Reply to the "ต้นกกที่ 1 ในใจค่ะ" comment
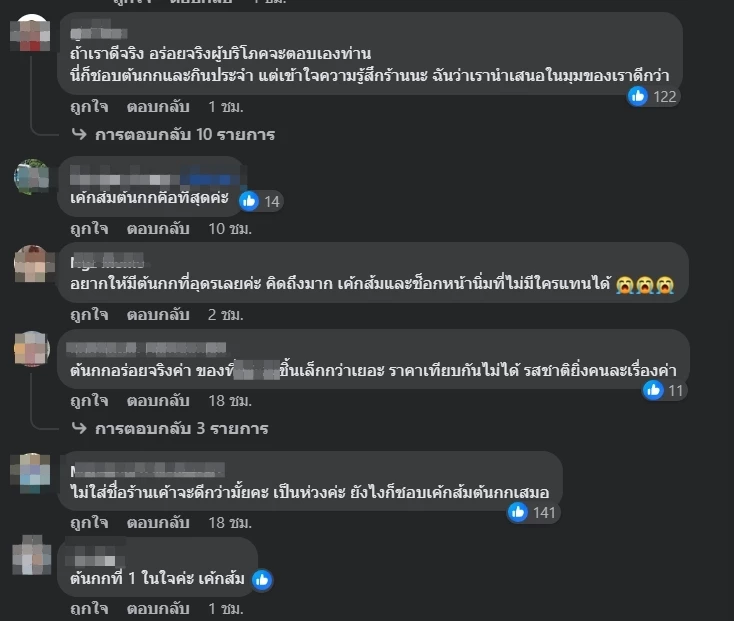This screenshot has width=734, height=621. click(158, 608)
